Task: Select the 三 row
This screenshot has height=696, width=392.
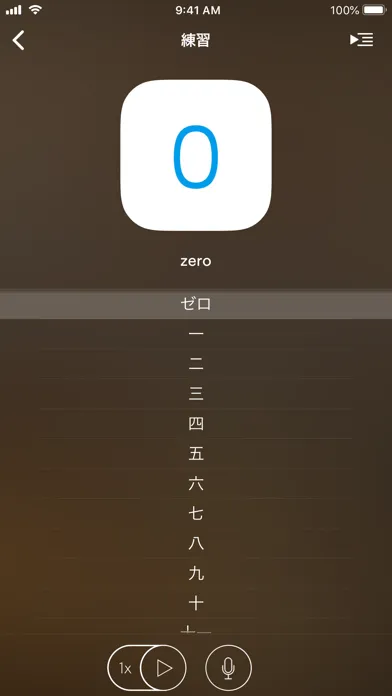Action: [196, 394]
